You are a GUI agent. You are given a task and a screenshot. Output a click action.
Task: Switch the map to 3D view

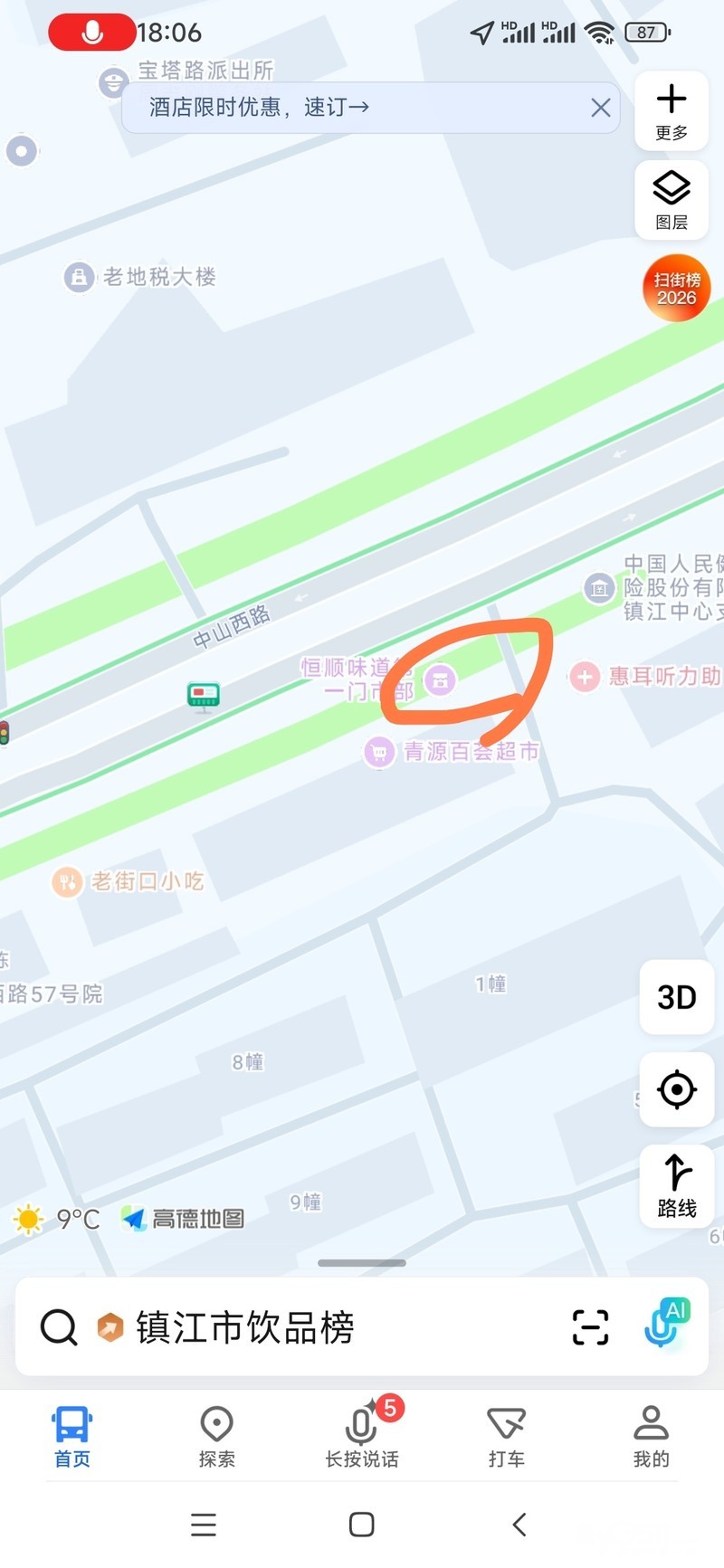[676, 997]
